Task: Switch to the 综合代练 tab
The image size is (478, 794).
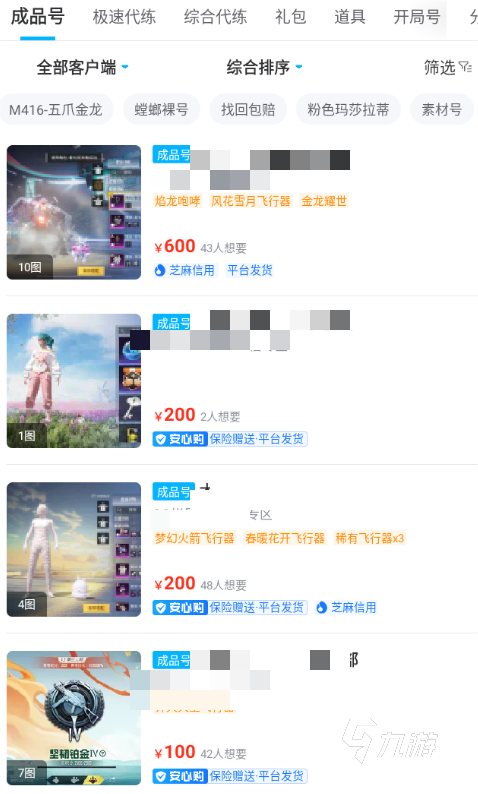Action: [215, 17]
